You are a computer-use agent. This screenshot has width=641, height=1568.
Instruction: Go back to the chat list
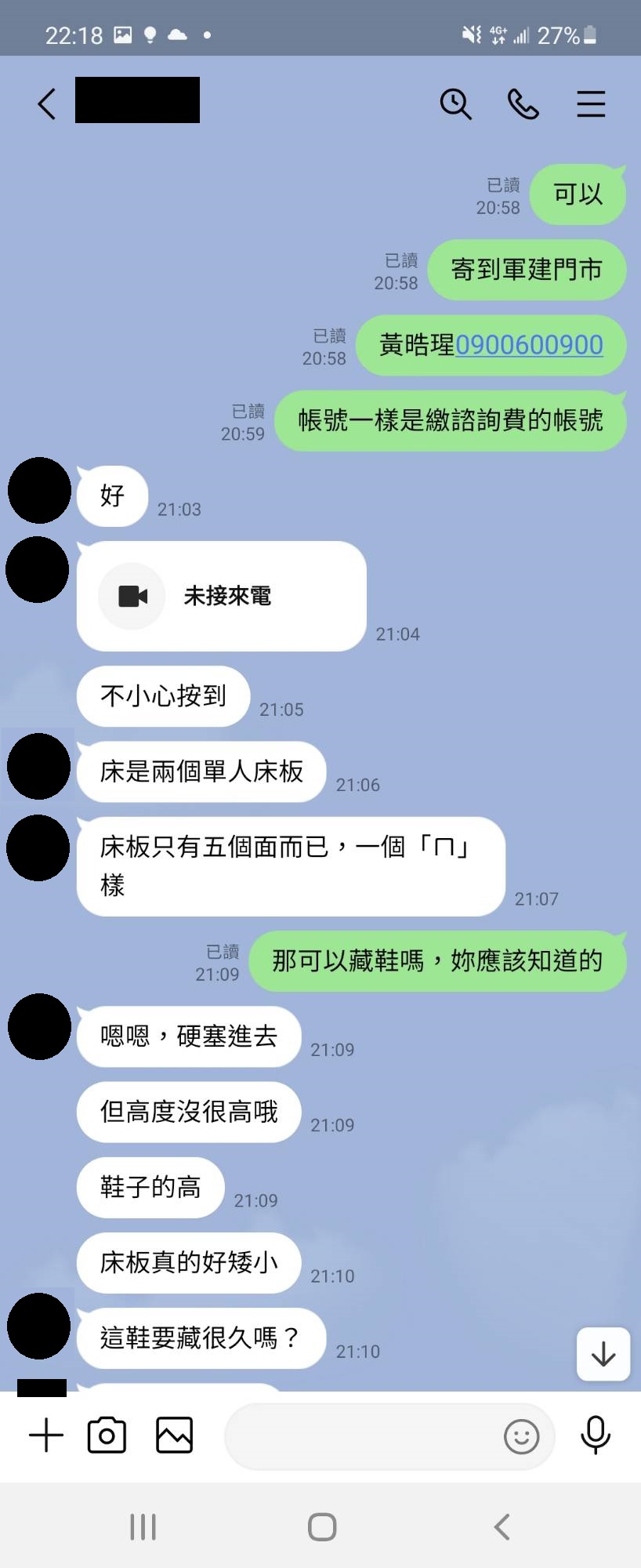(47, 103)
